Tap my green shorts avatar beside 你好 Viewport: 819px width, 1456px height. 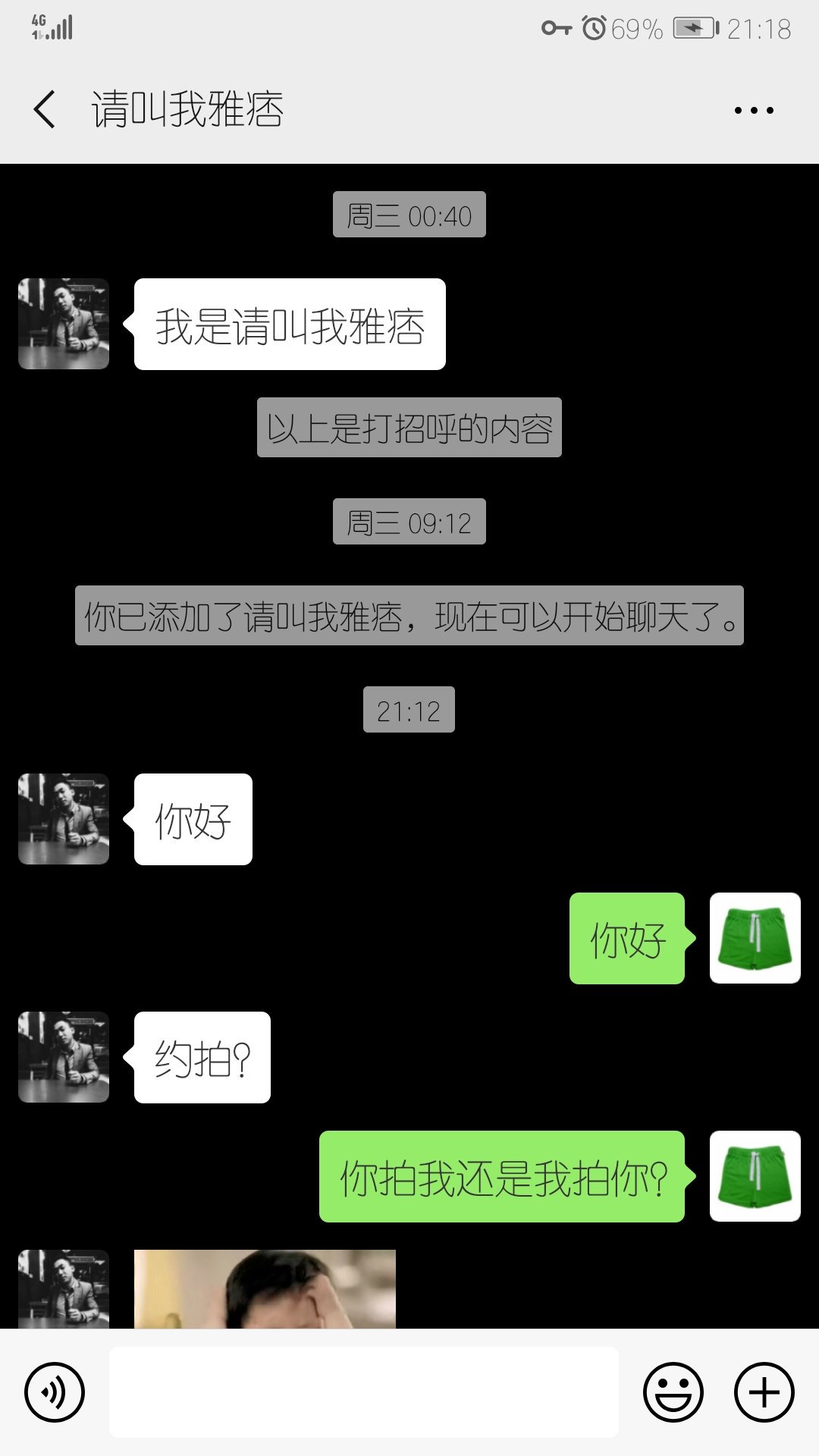pos(755,938)
